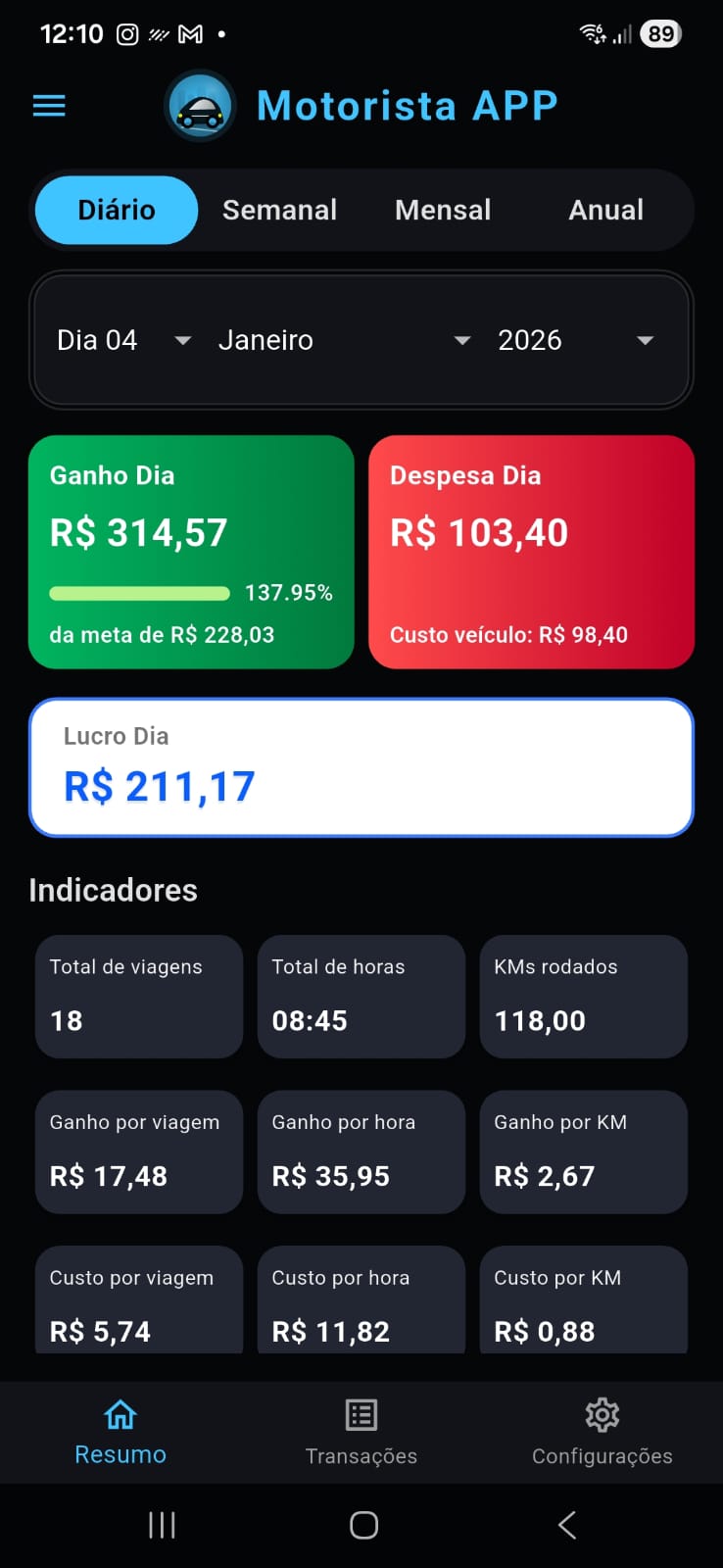Select the Resumo home icon
723x1568 pixels.
tap(120, 1414)
